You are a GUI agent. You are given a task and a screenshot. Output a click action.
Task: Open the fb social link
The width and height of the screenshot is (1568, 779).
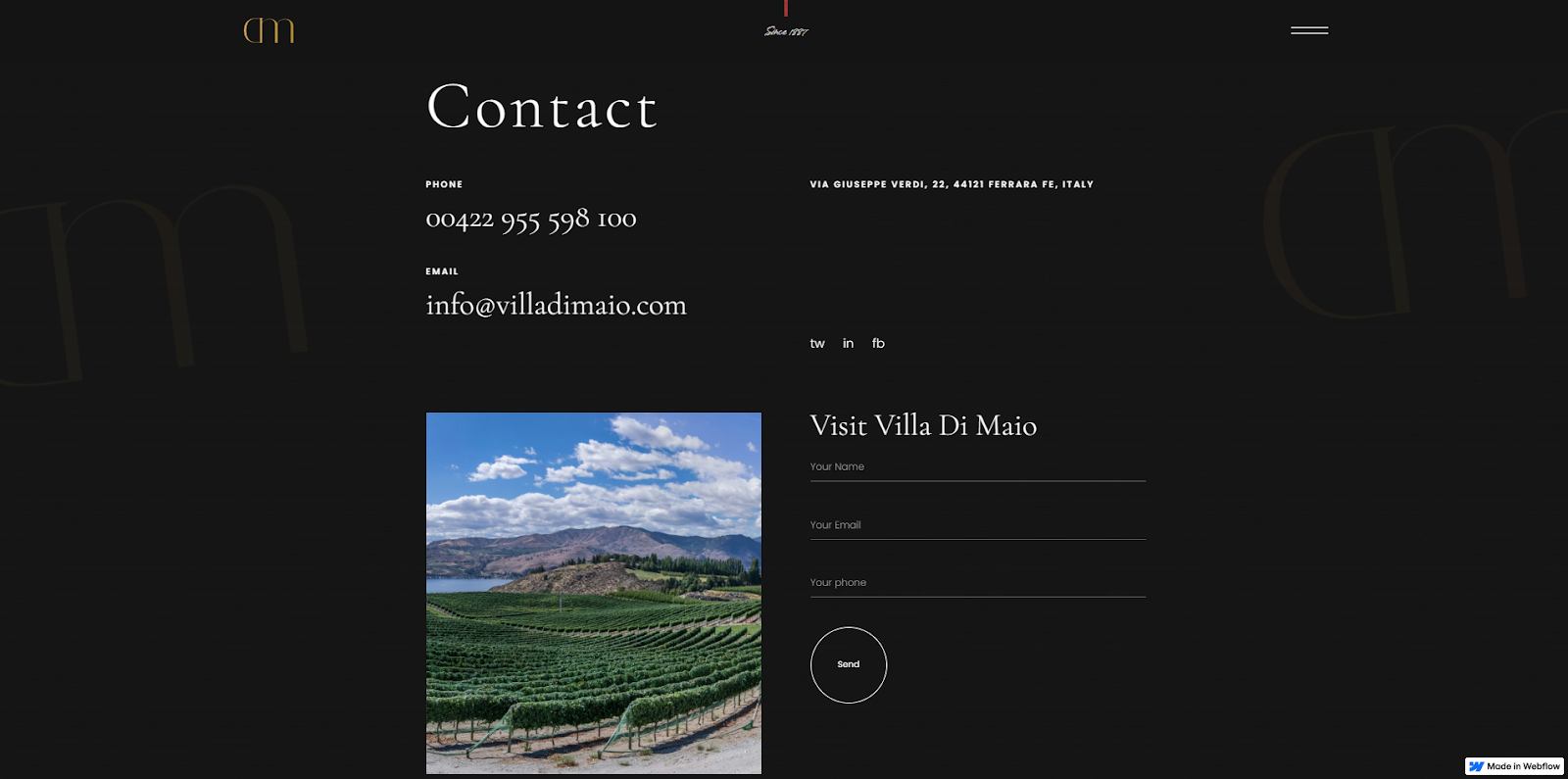click(878, 343)
